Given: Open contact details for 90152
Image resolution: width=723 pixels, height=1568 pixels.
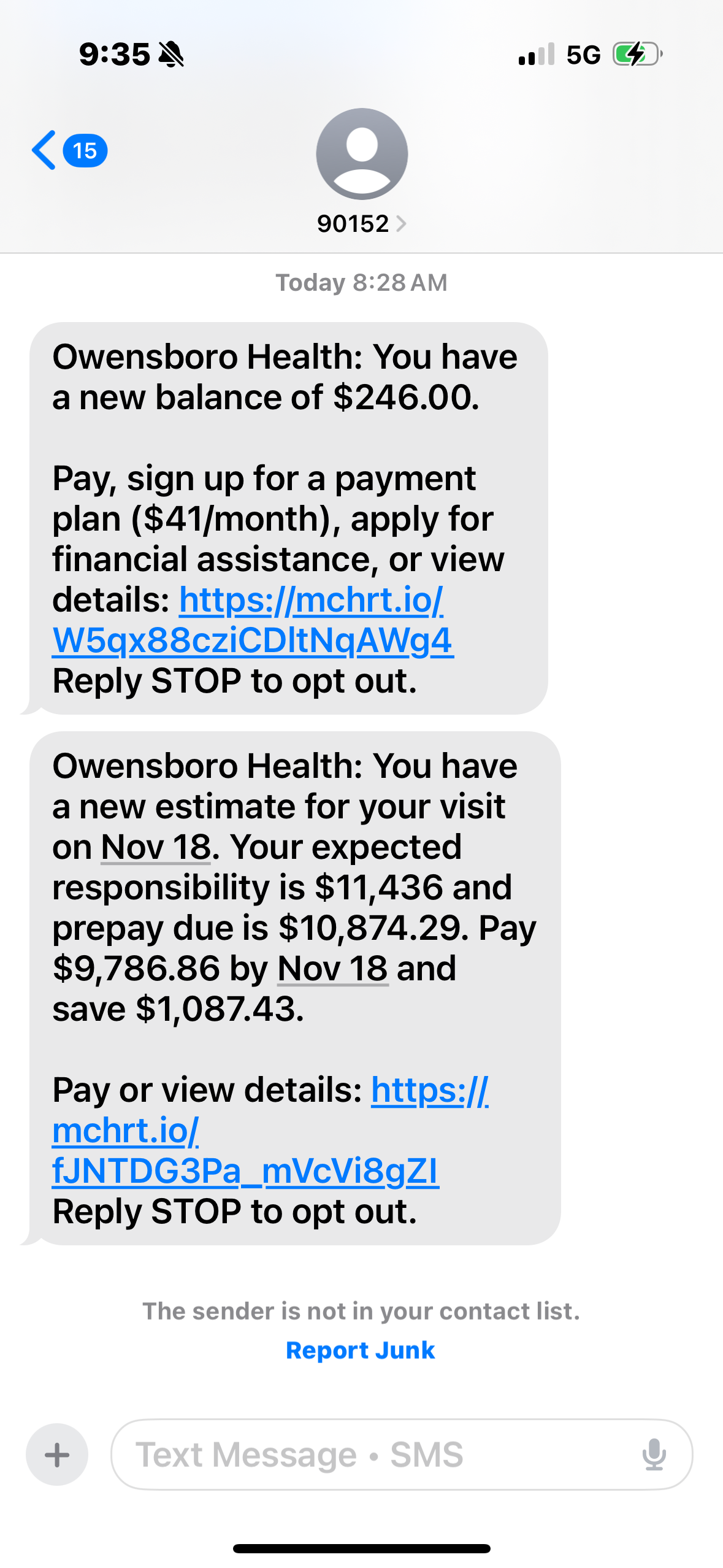Looking at the screenshot, I should coord(361,223).
